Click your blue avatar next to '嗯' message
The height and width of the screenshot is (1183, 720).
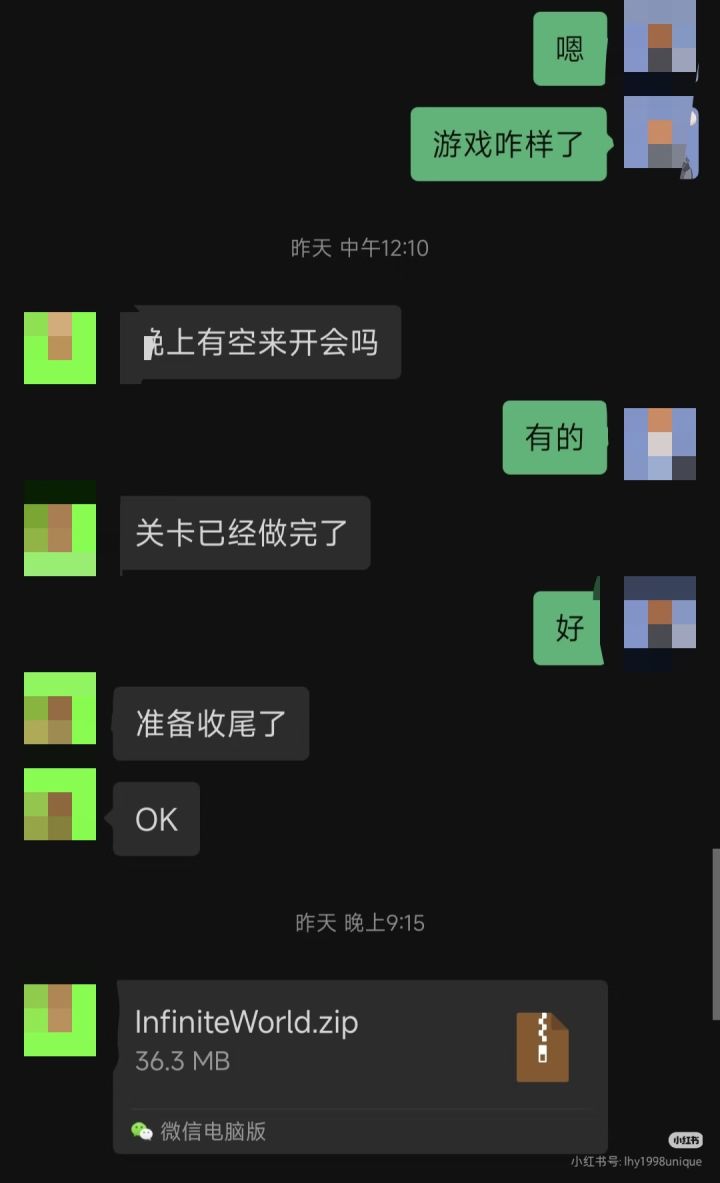660,42
